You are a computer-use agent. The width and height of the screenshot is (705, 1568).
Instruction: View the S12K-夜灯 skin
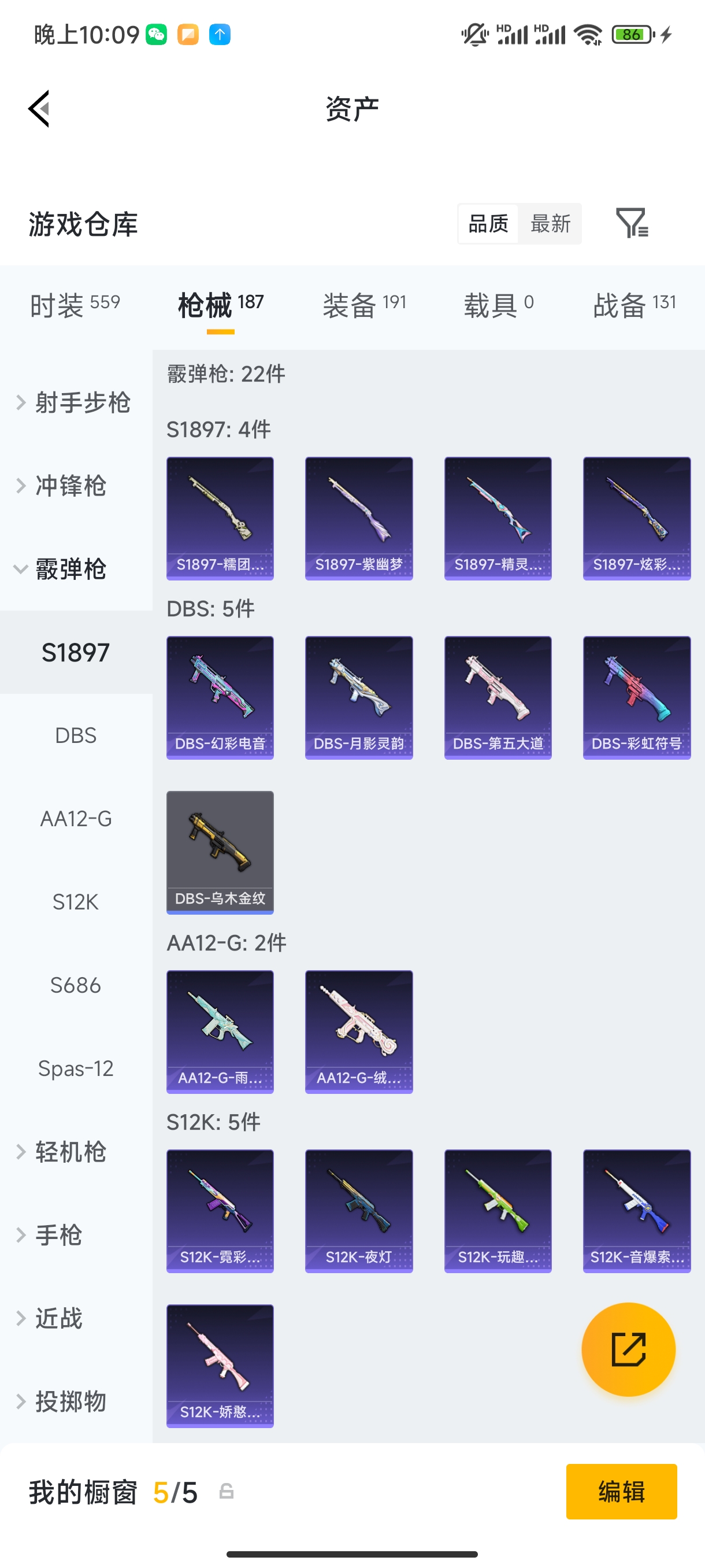tap(358, 1210)
